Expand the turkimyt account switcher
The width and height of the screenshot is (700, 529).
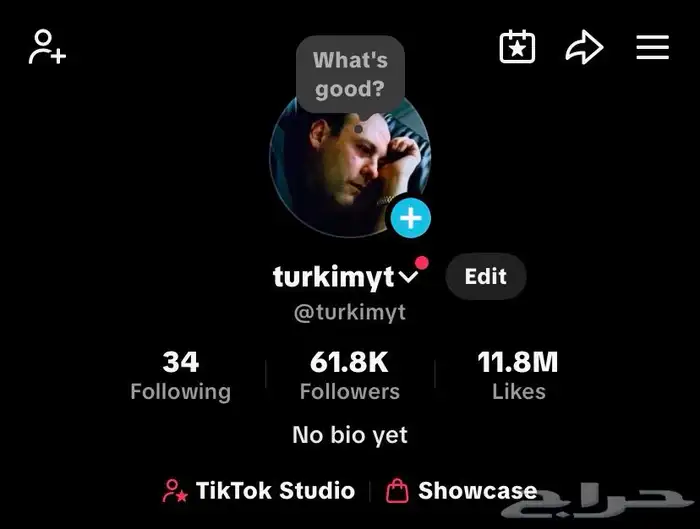pos(408,277)
